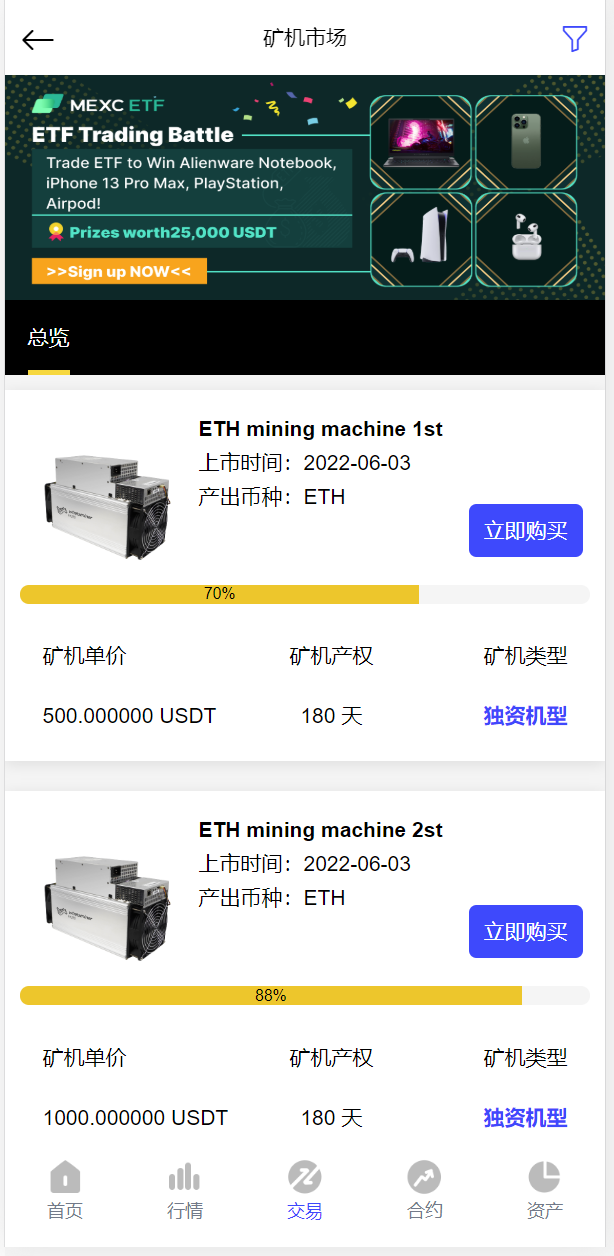Go back using the arrow icon
Viewport: 614px width, 1256px height.
(x=38, y=40)
